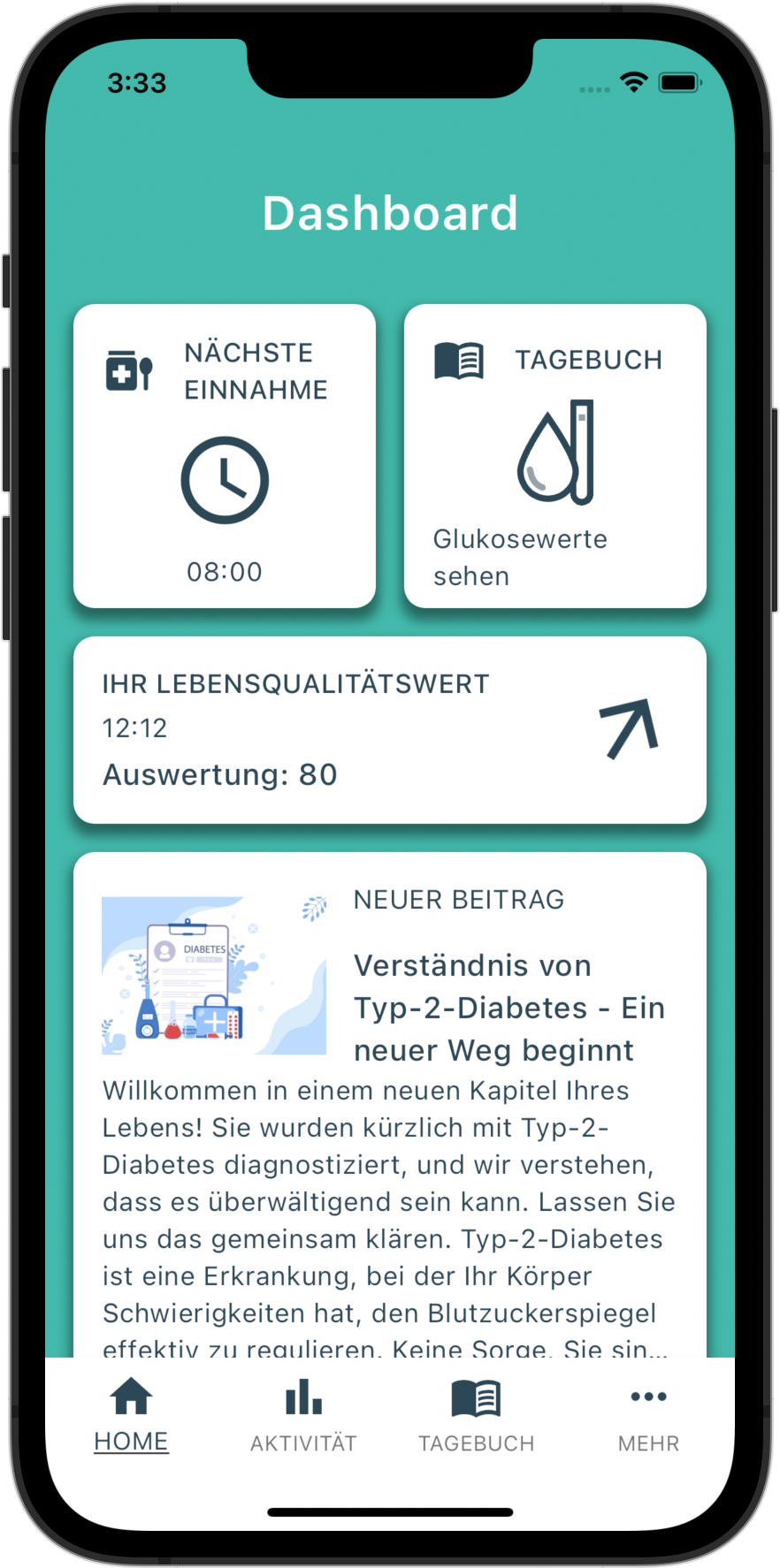This screenshot has height=1568, width=780.
Task: Click the clock icon showing the dose time
Action: coord(224,478)
